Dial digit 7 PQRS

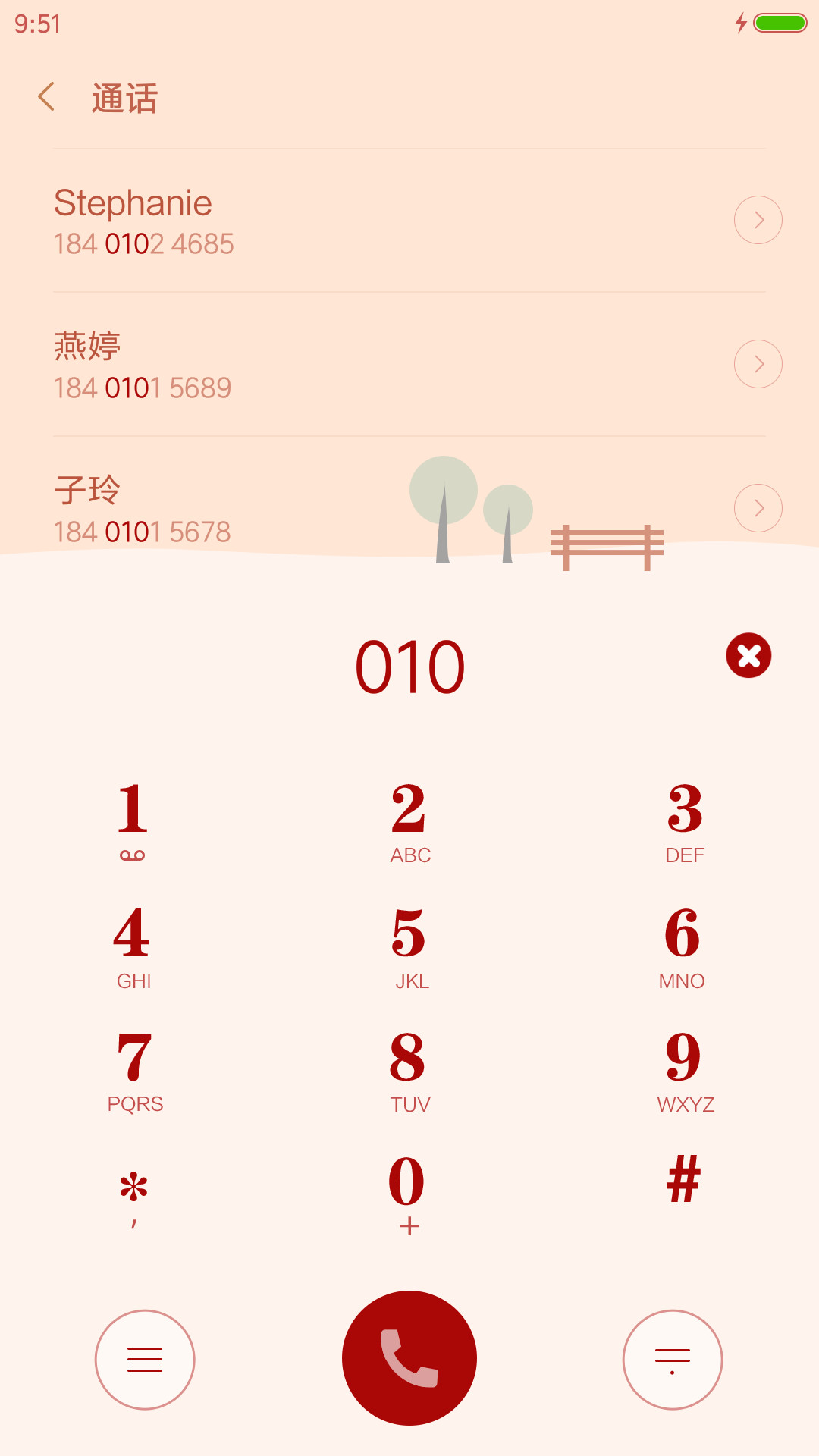coord(134,1069)
